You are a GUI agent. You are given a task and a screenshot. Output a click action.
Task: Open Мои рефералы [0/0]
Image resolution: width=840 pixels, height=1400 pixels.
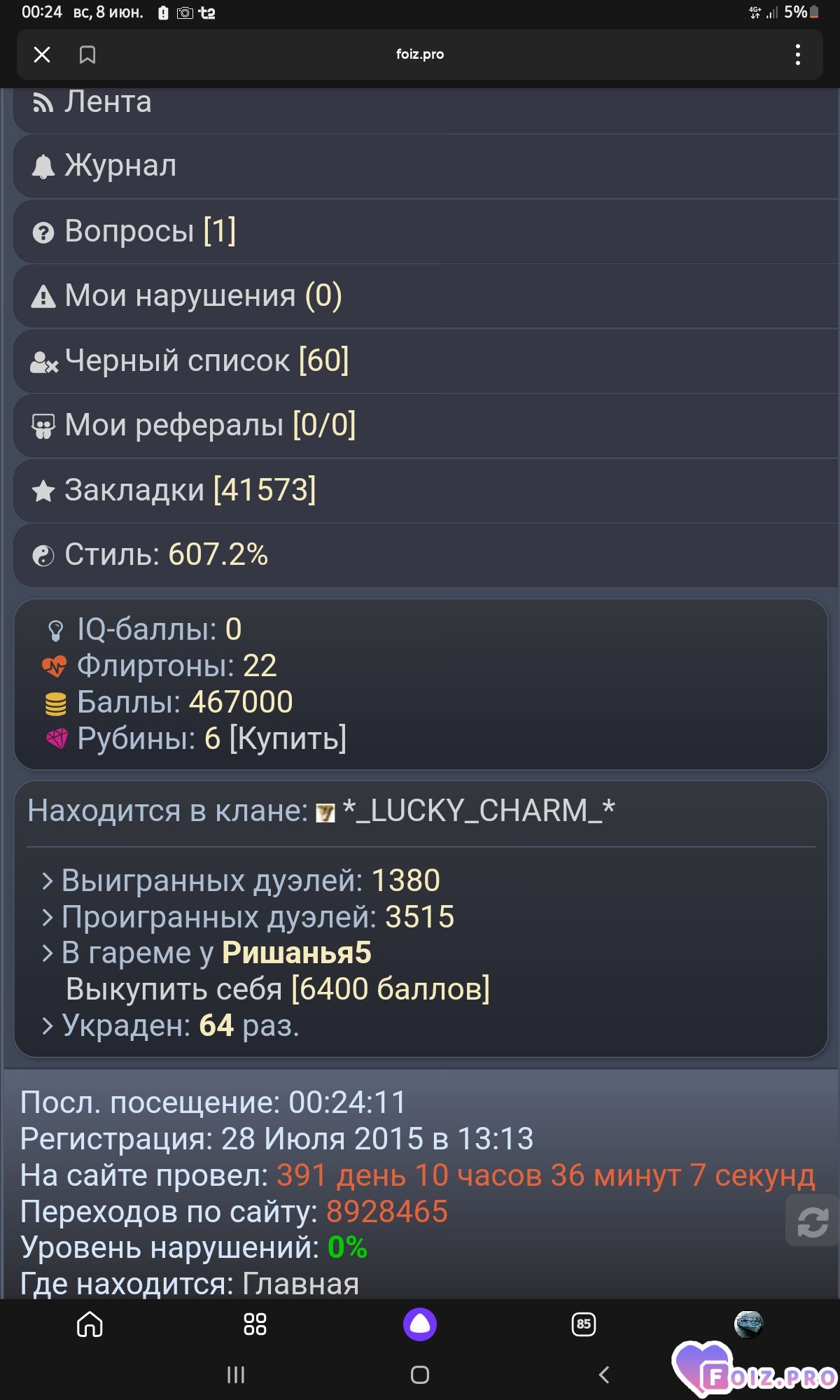click(x=426, y=426)
